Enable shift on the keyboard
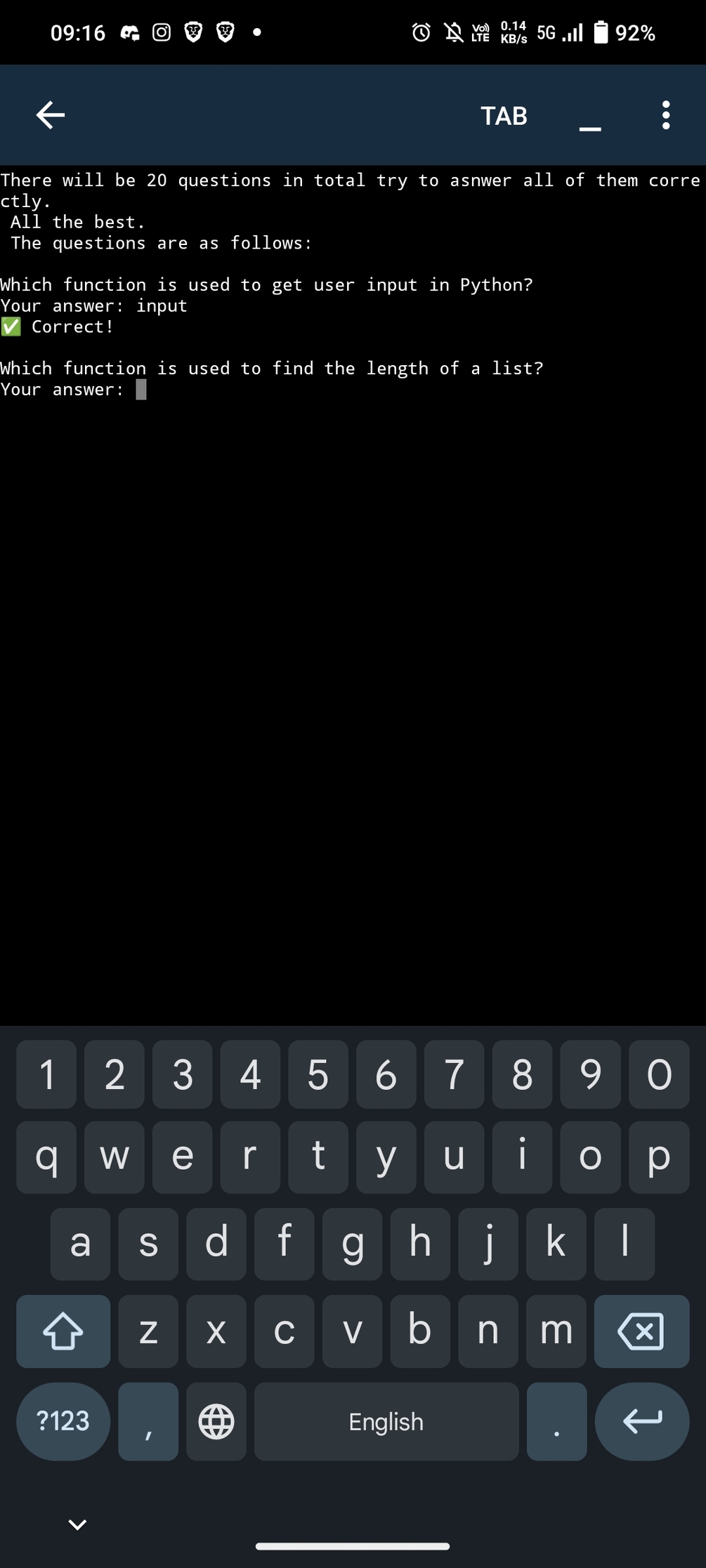 (63, 1331)
